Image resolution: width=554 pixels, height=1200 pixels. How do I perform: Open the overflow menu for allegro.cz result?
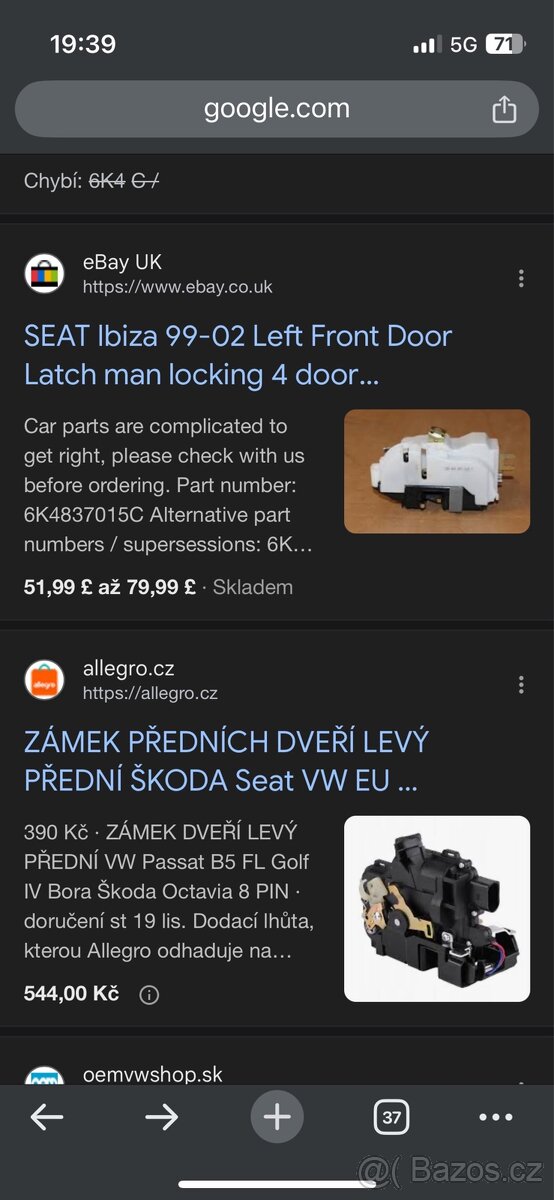point(521,684)
